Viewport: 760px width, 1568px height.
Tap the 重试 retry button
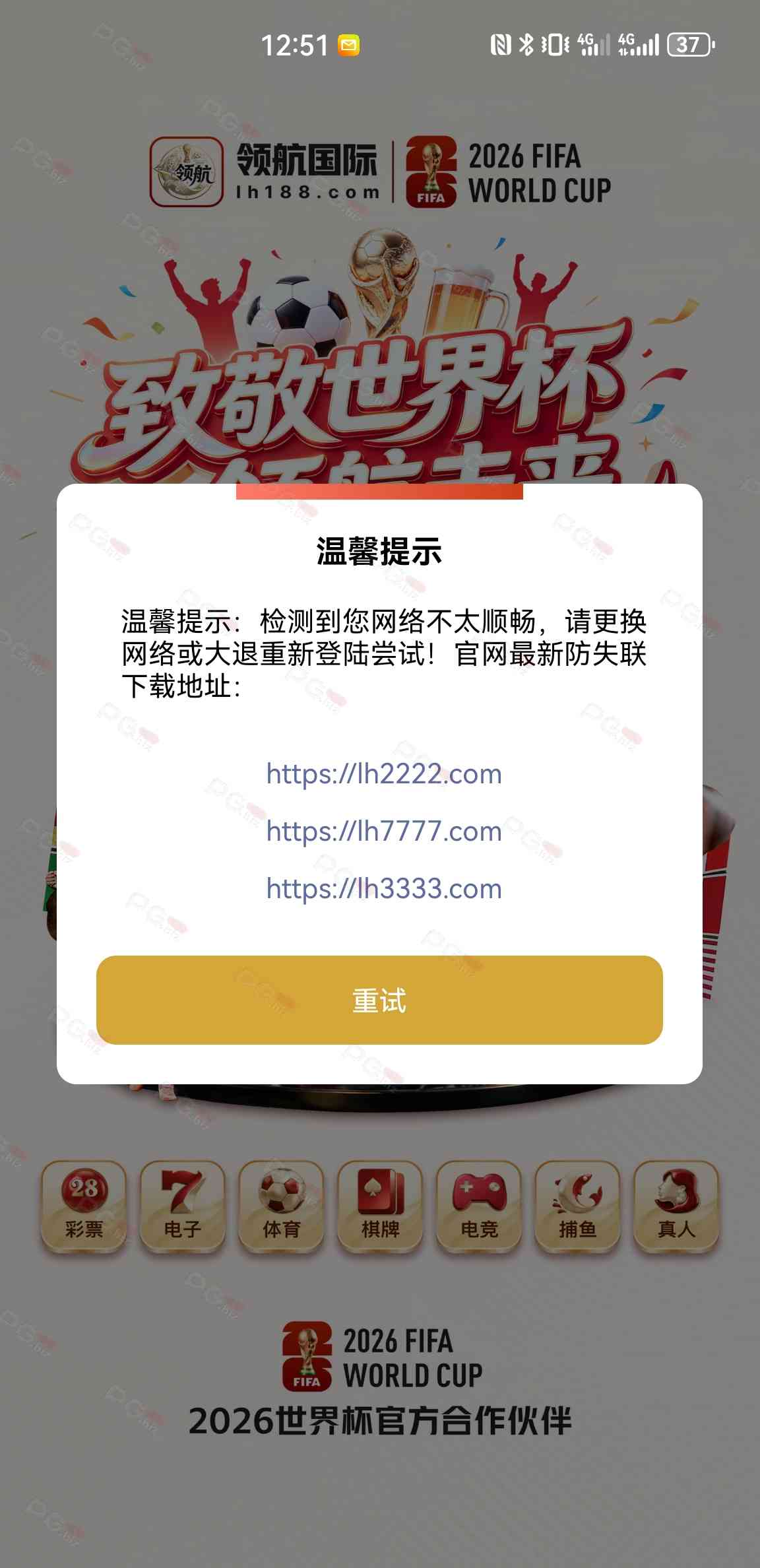tap(379, 1000)
